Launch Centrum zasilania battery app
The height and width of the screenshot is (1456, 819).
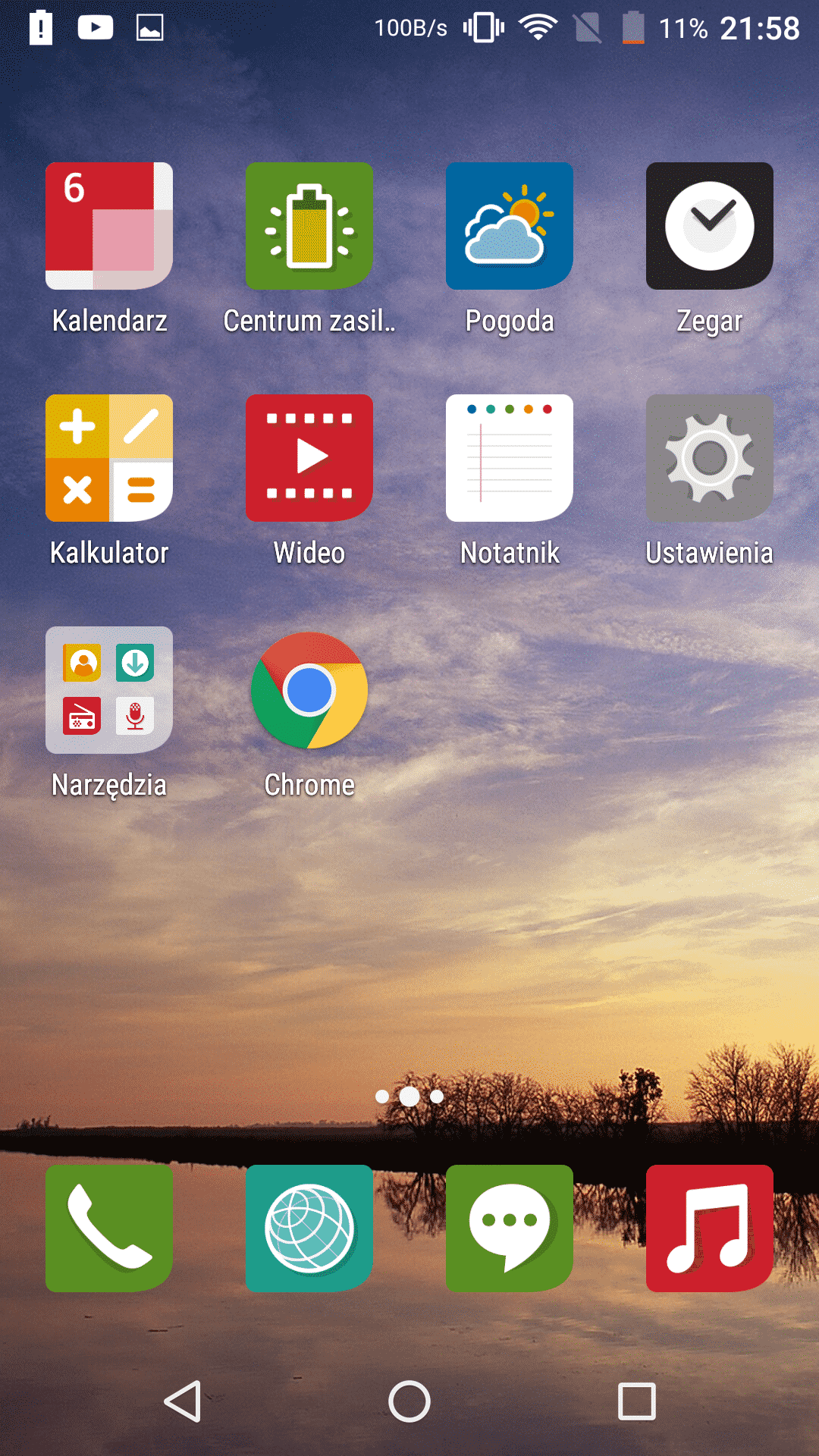point(309,226)
